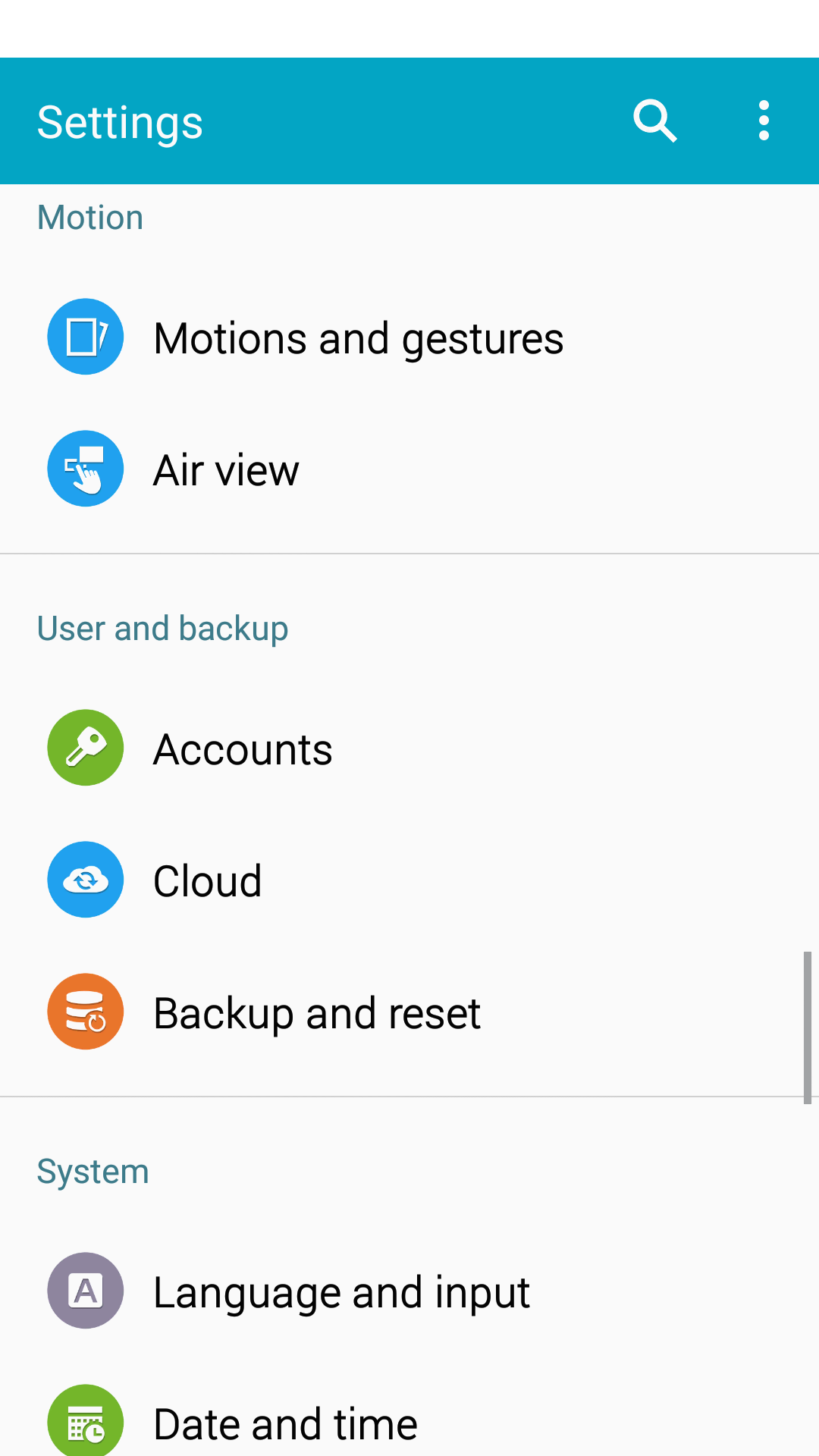
Task: Open Language and input settings
Action: coord(409,1291)
